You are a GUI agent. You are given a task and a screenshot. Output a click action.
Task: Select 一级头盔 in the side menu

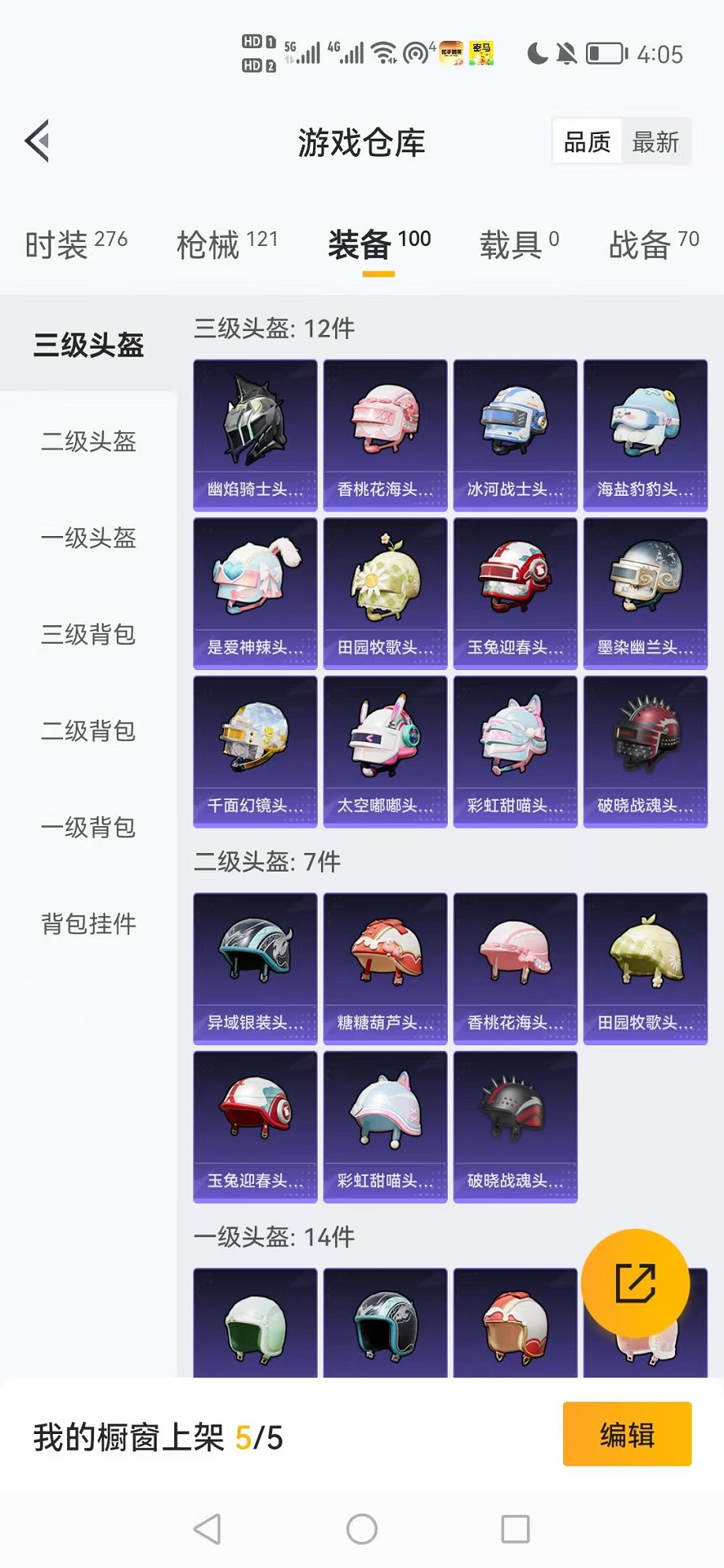[88, 538]
